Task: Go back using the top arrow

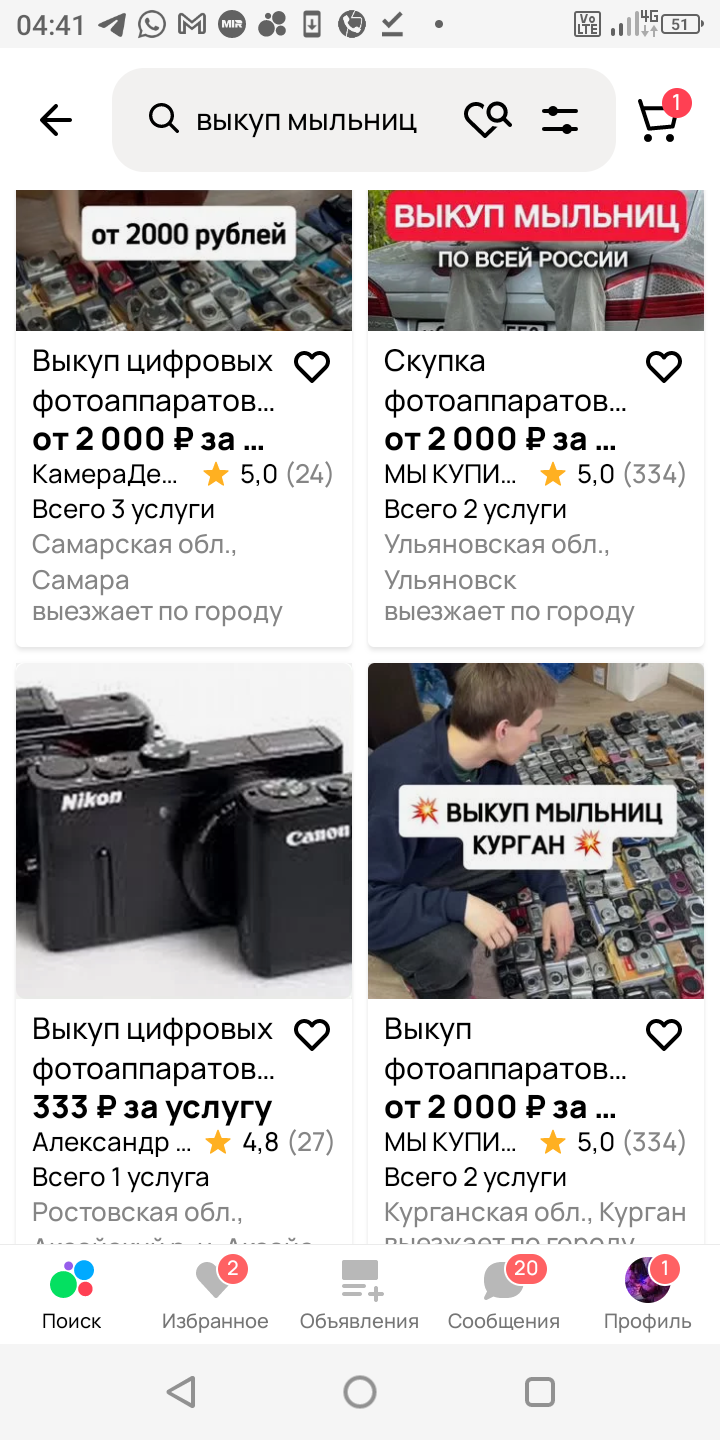Action: (x=56, y=121)
